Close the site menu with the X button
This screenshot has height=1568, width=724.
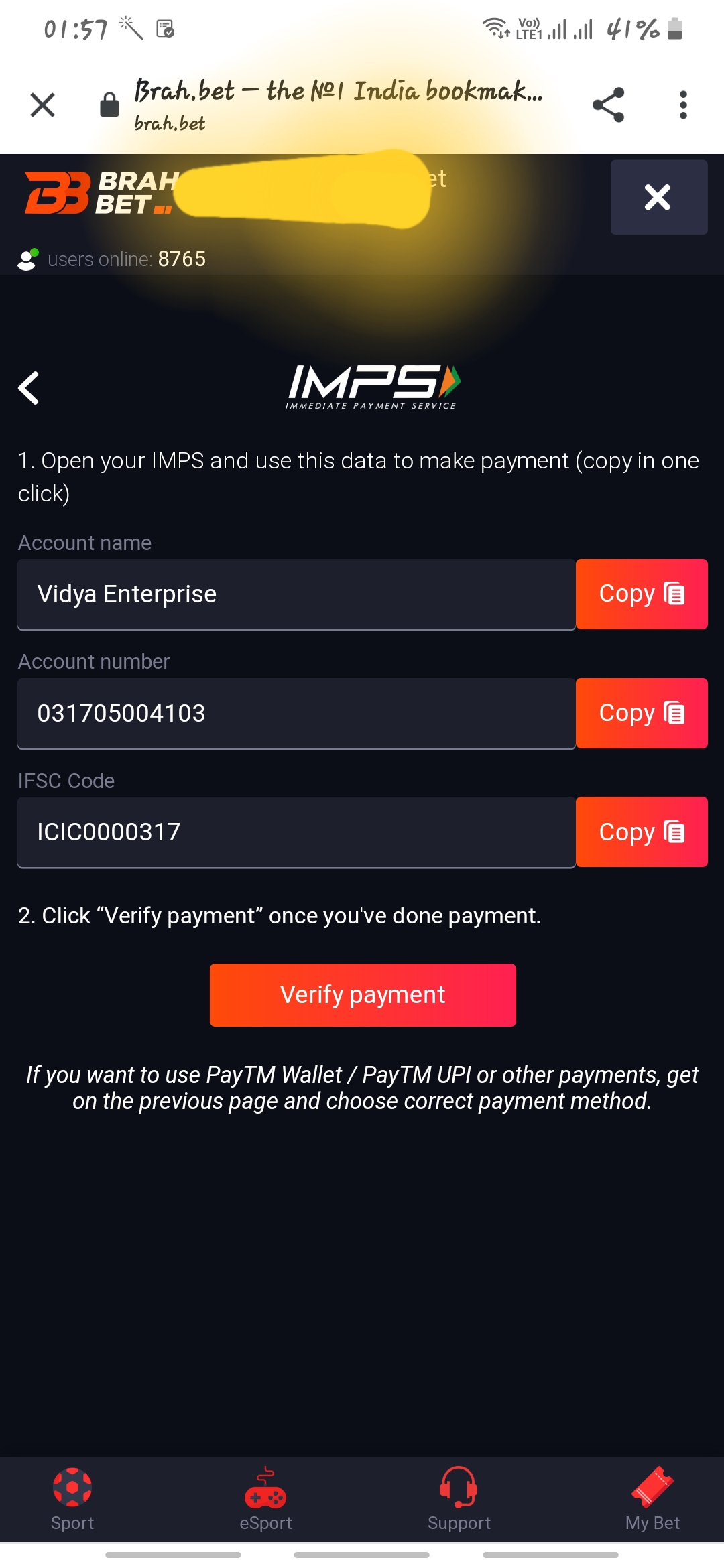(658, 197)
